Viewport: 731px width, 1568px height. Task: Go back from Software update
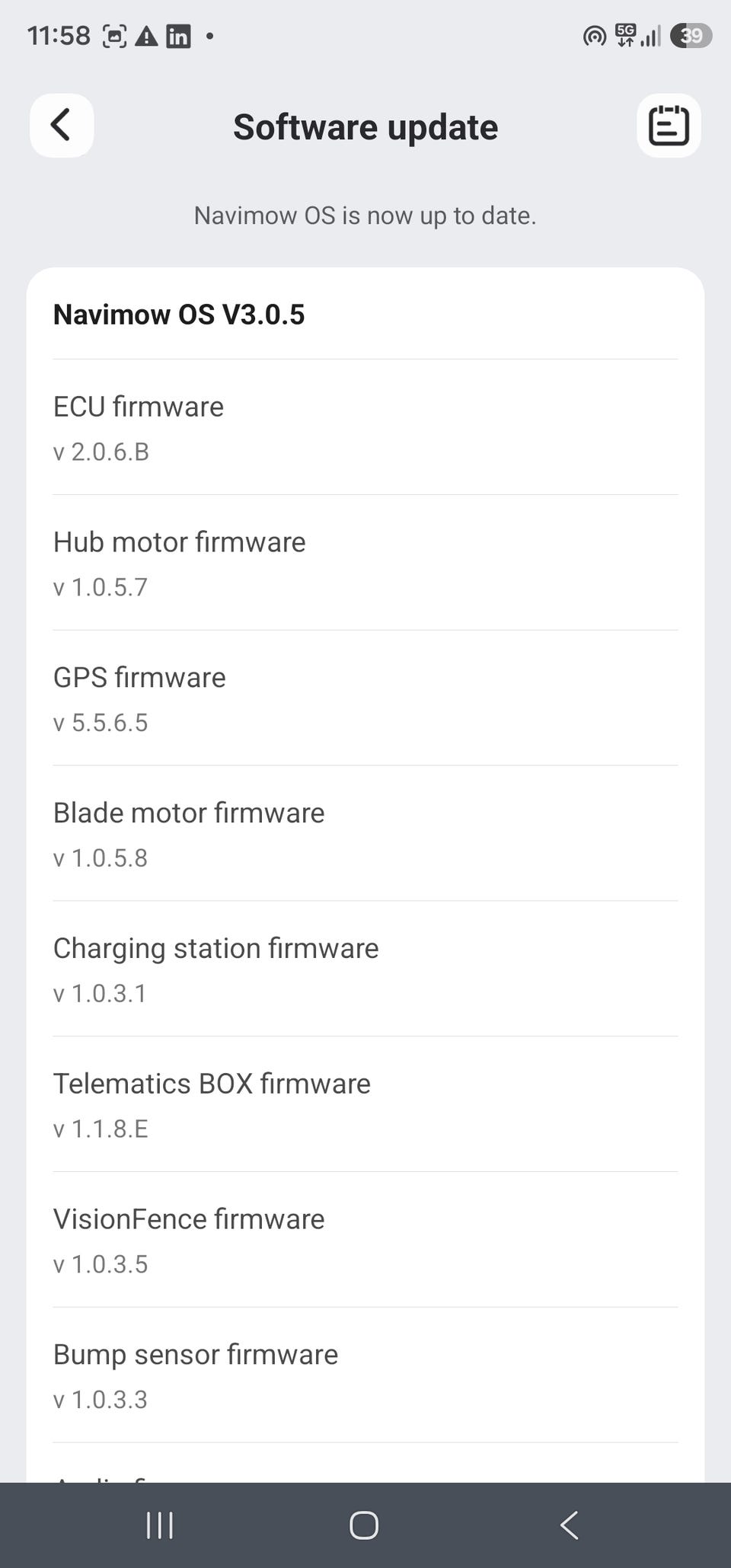click(x=62, y=126)
